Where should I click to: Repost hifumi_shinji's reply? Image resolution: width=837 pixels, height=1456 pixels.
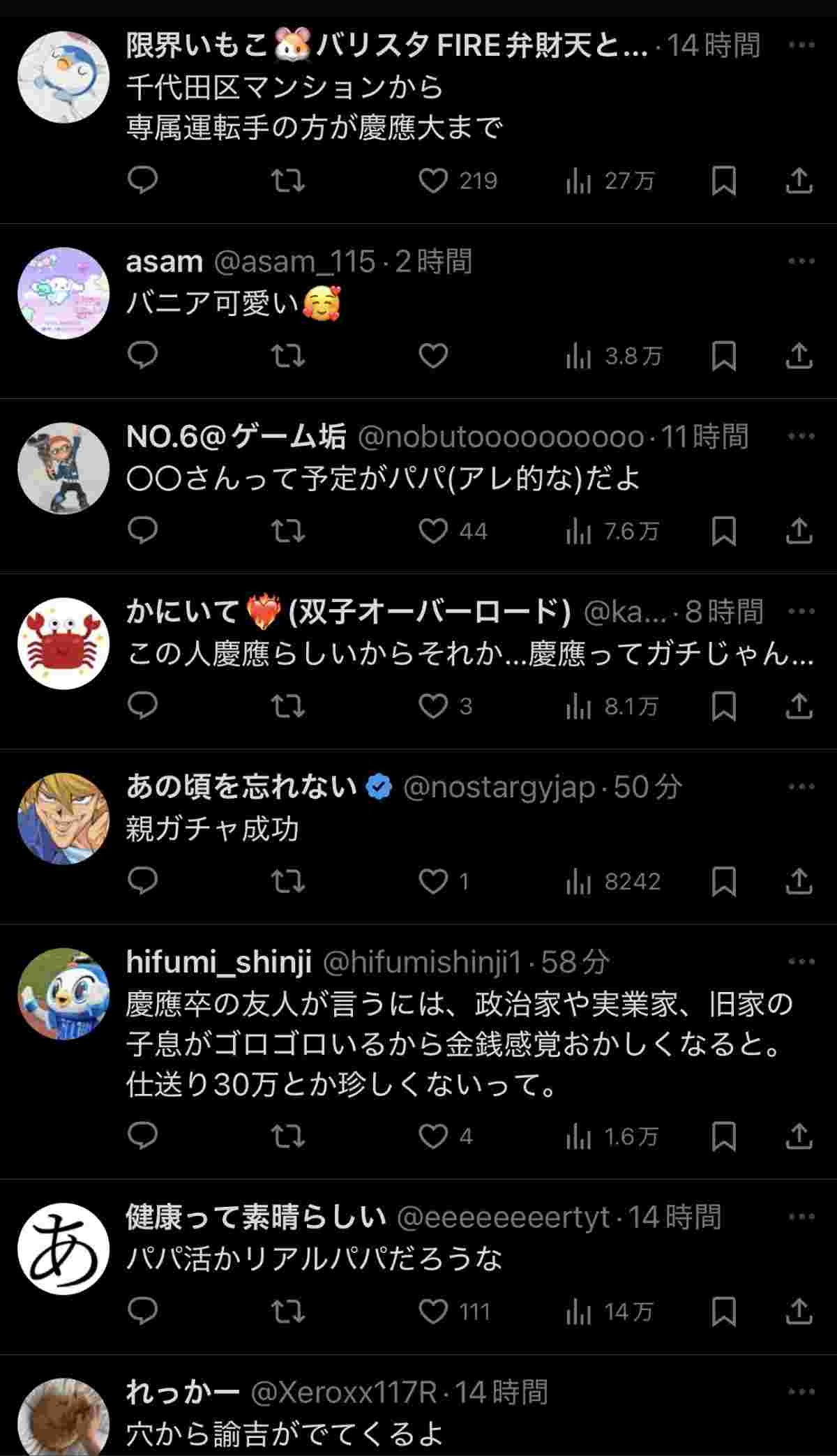click(x=287, y=1136)
